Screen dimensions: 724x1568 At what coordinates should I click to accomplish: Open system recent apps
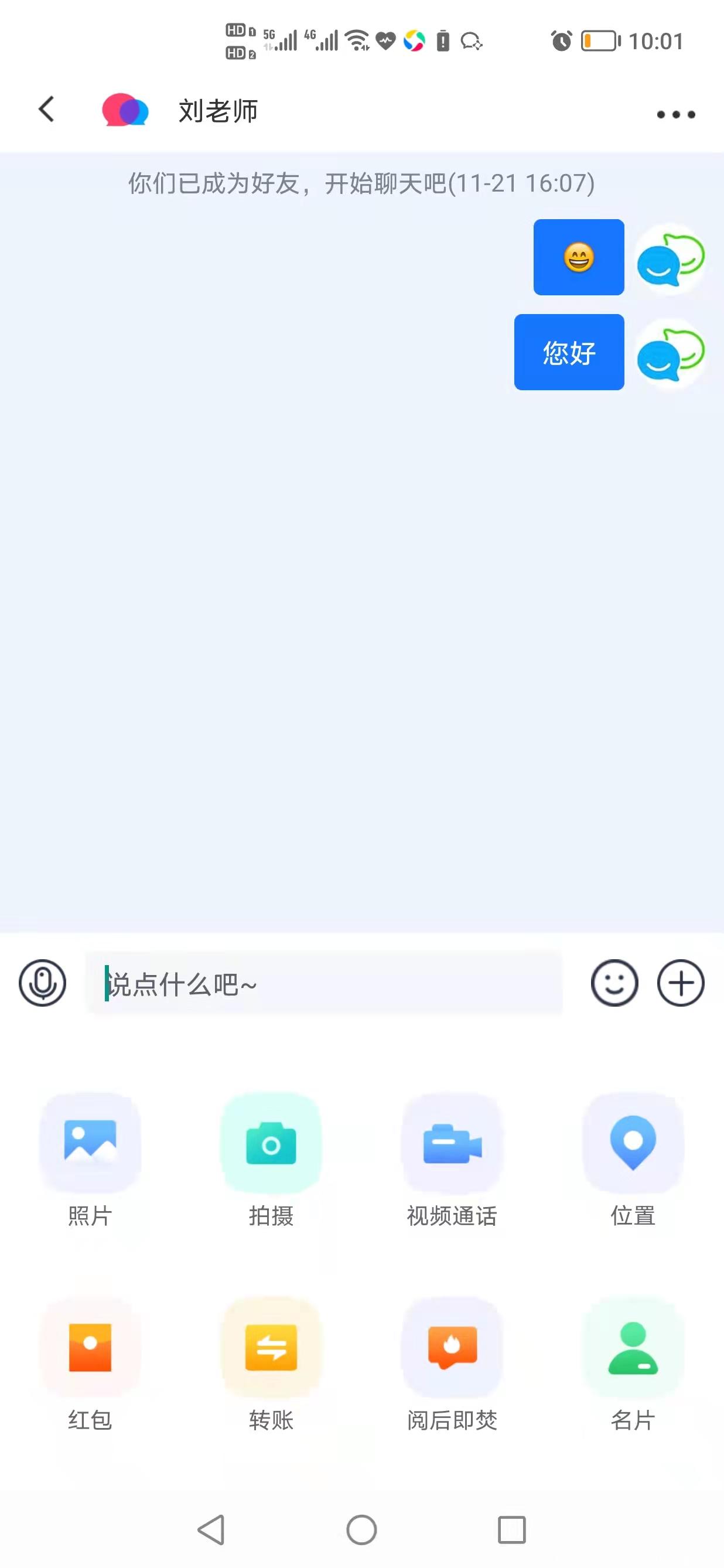point(512,1530)
